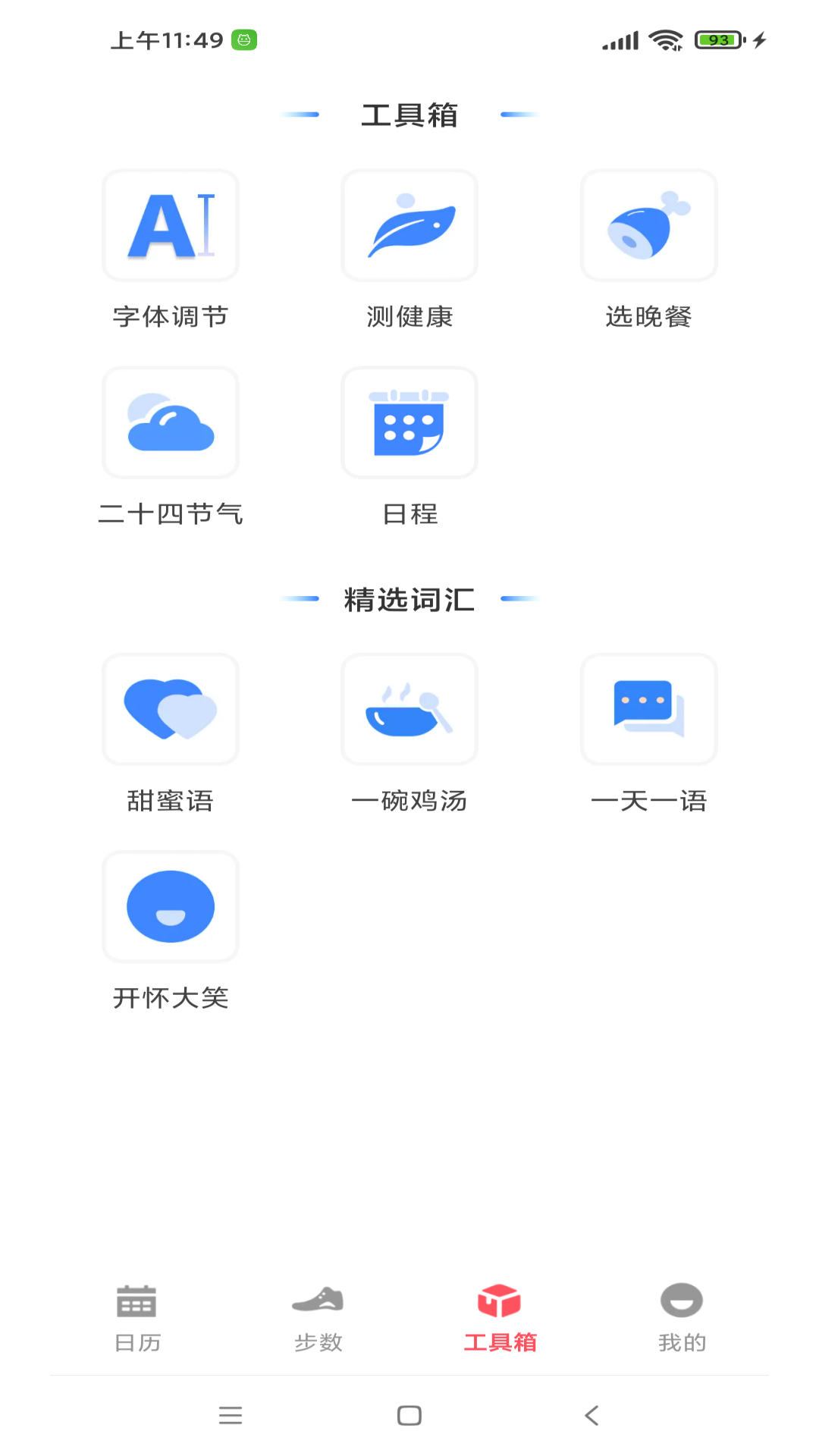Select the red toolbox icon
Viewport: 819px width, 1456px height.
click(499, 1299)
